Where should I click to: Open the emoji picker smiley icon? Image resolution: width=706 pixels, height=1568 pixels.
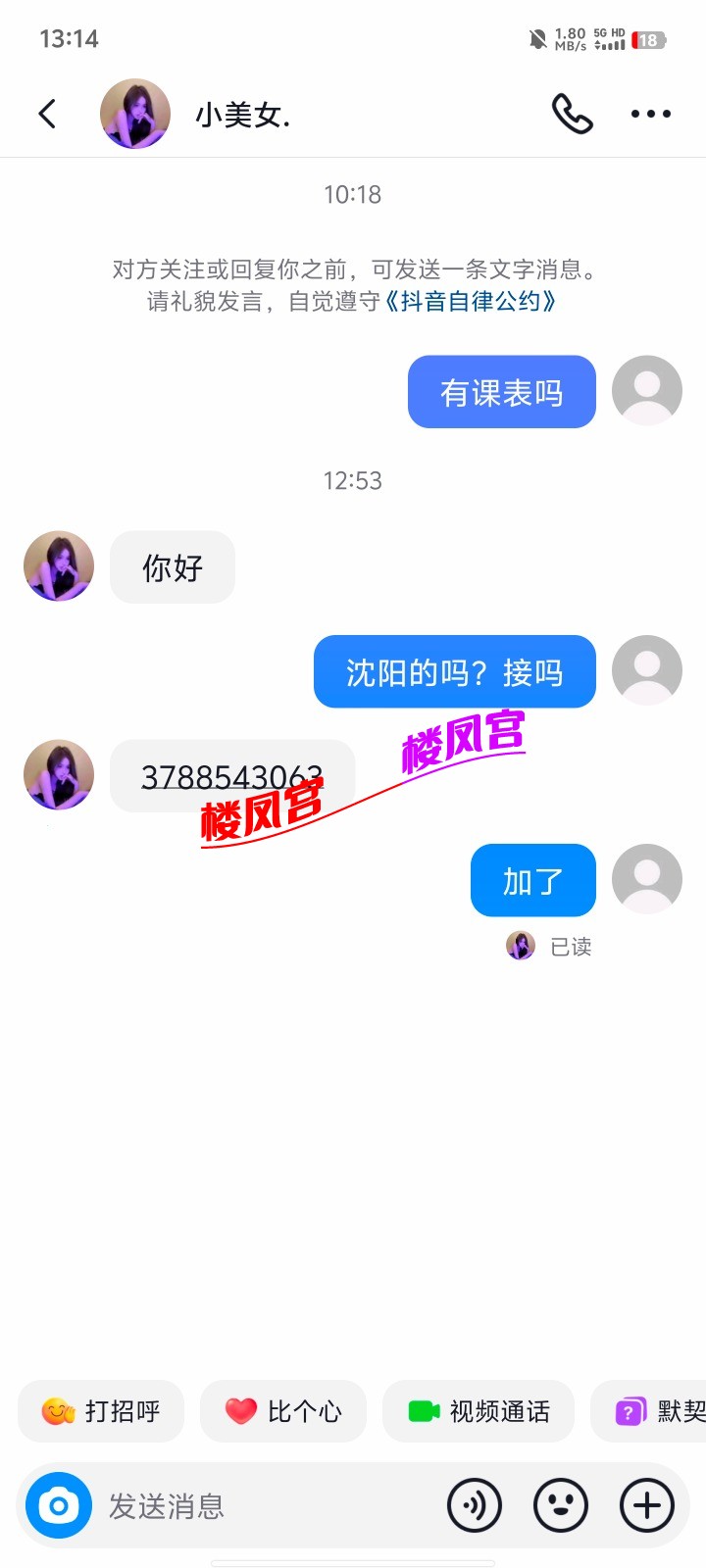560,1506
